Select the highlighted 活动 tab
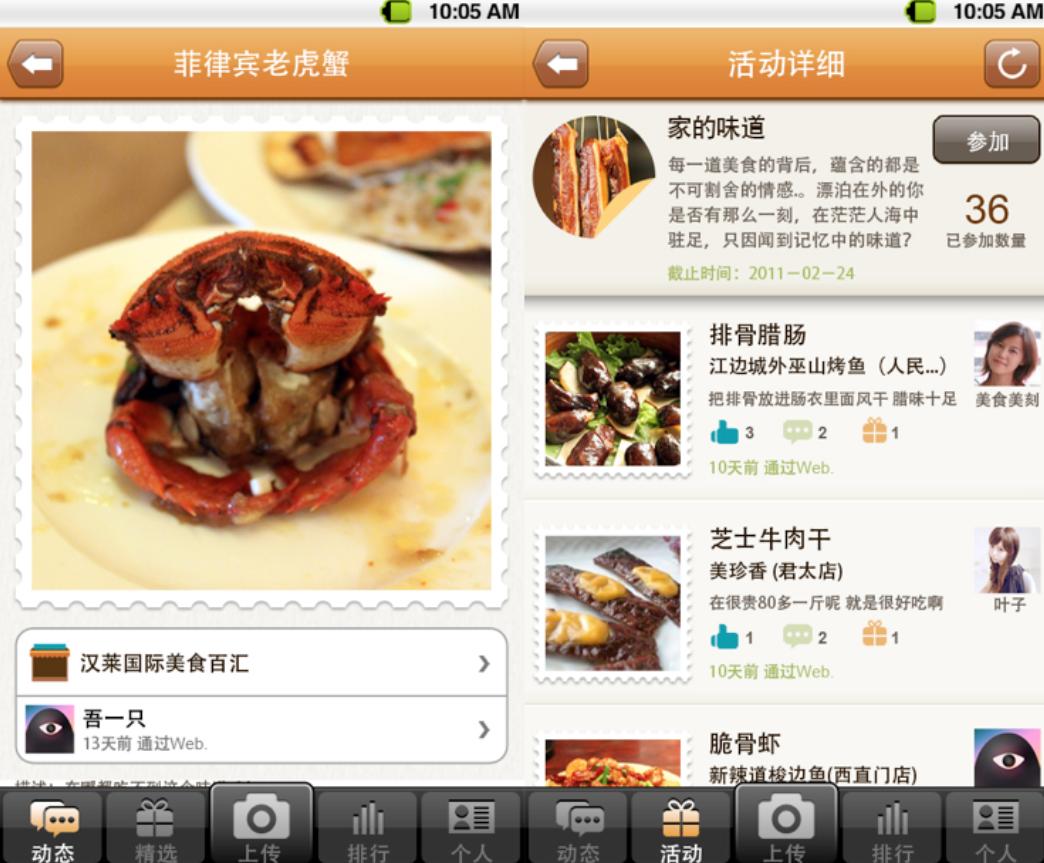Viewport: 1044px width, 863px height. pos(681,828)
